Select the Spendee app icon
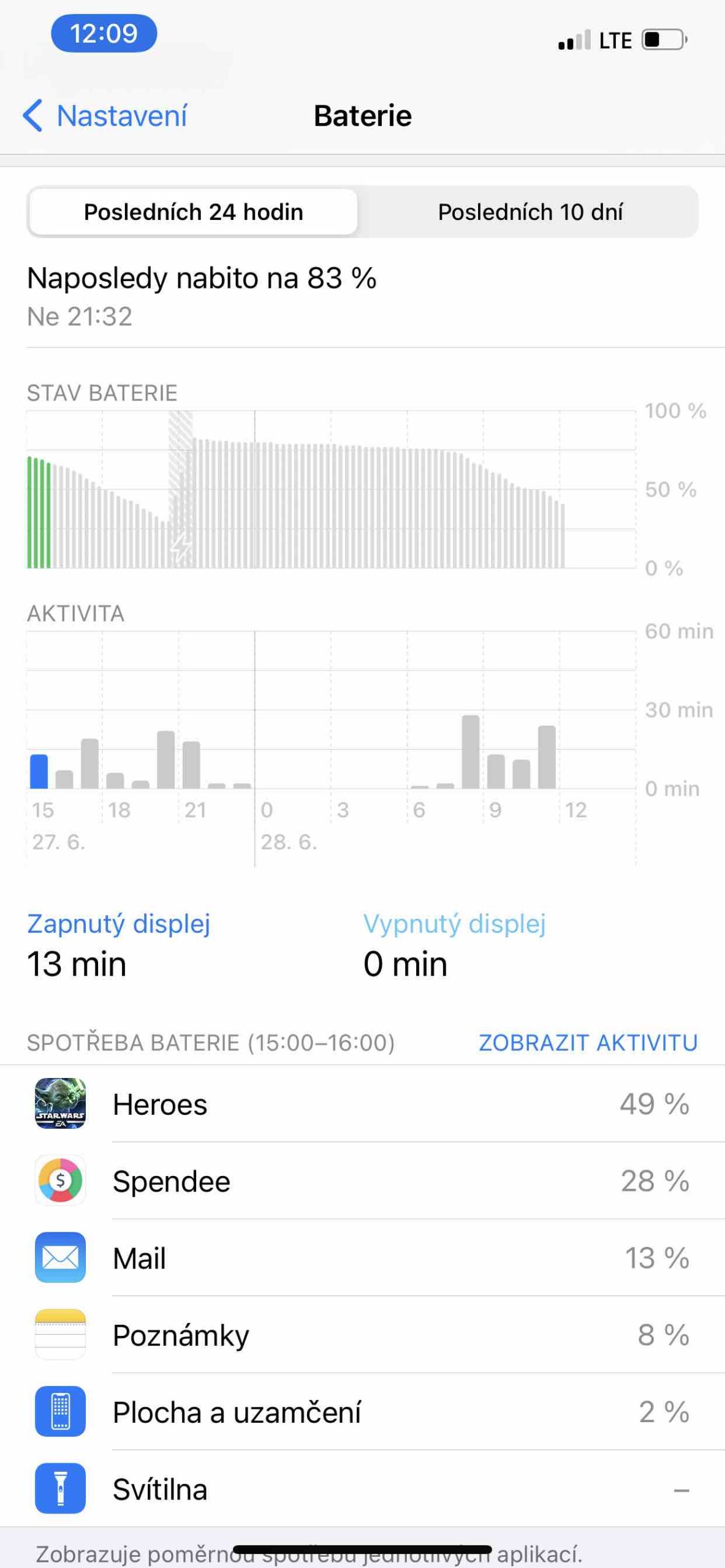Viewport: 725px width, 1568px height. click(x=59, y=1181)
